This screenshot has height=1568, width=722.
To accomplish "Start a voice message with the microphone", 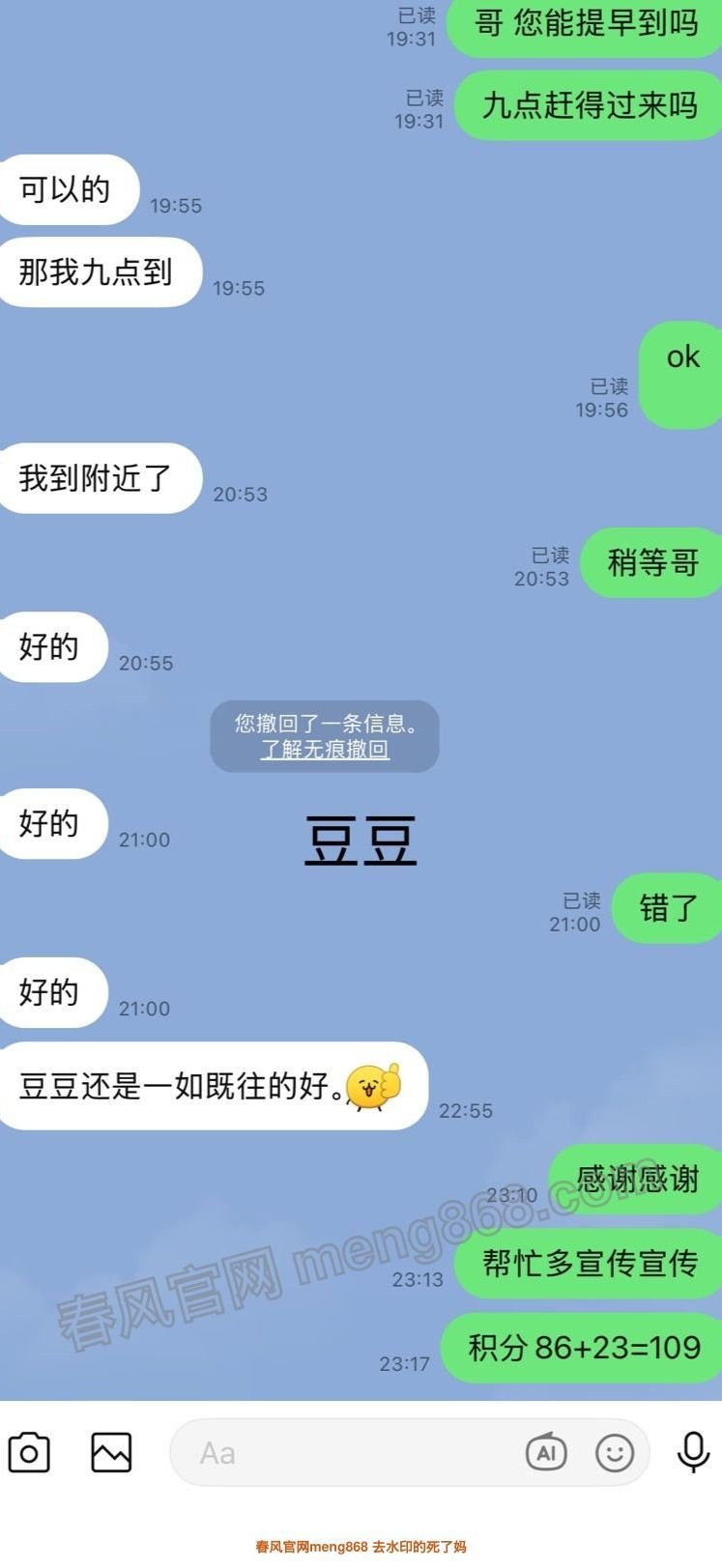I will tap(693, 1451).
